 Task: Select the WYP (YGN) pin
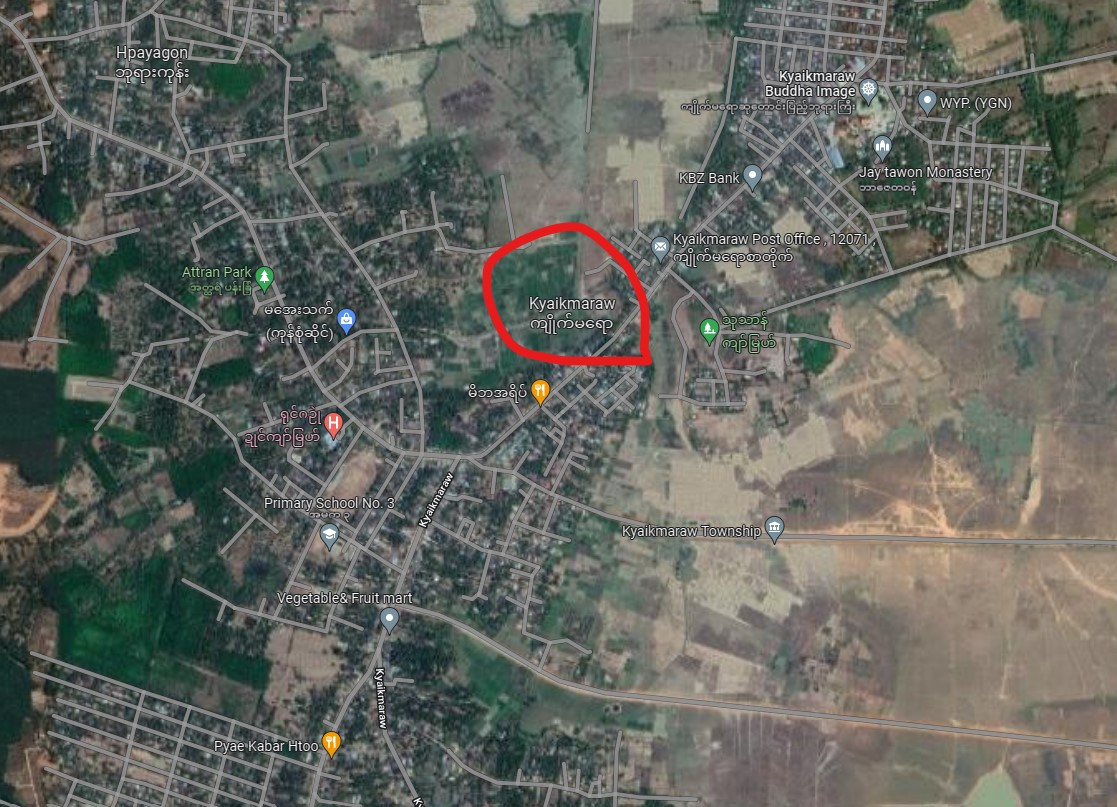click(x=927, y=101)
